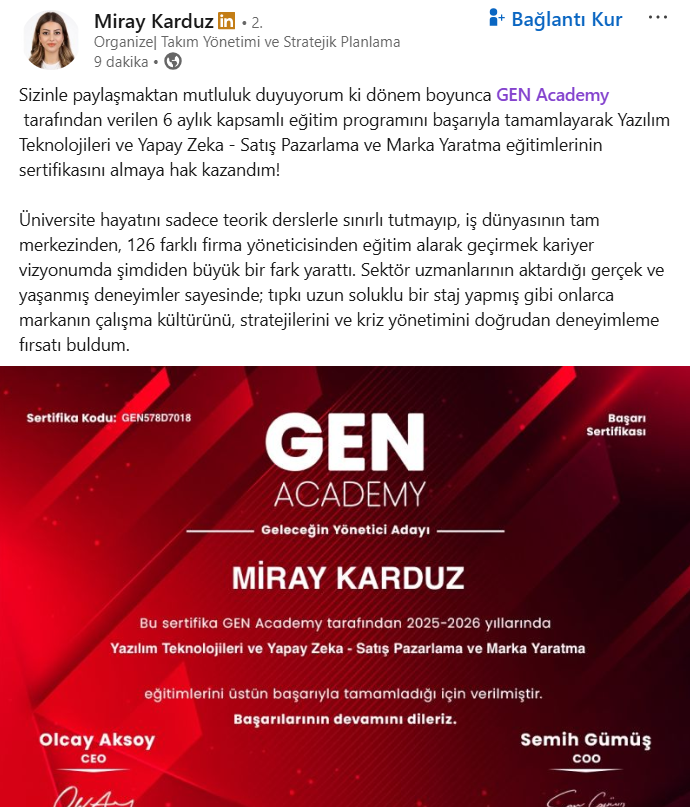This screenshot has width=690, height=807.
Task: Open the GEN Academy certificate image
Action: pyautogui.click(x=345, y=586)
